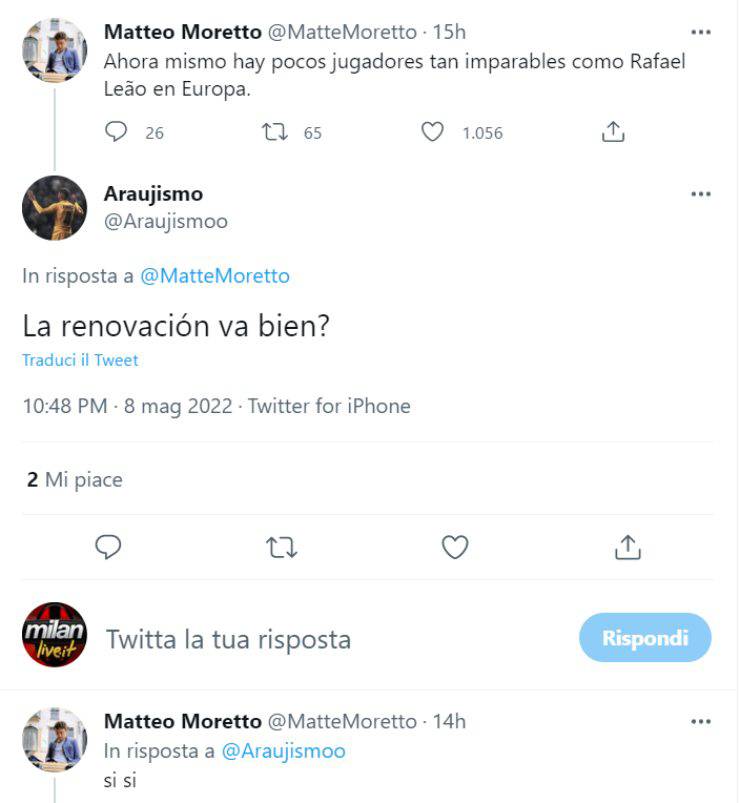Share Araujismo's renovación tweet
740x803 pixels.
point(627,546)
